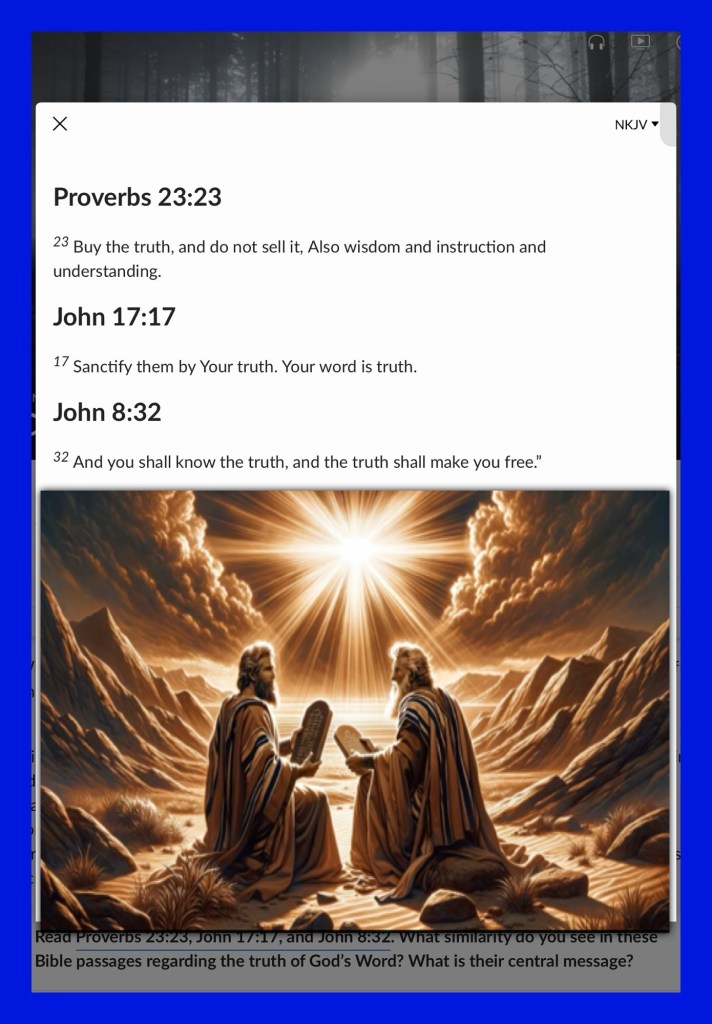Open the NKJV Bible version dropdown

tap(636, 125)
